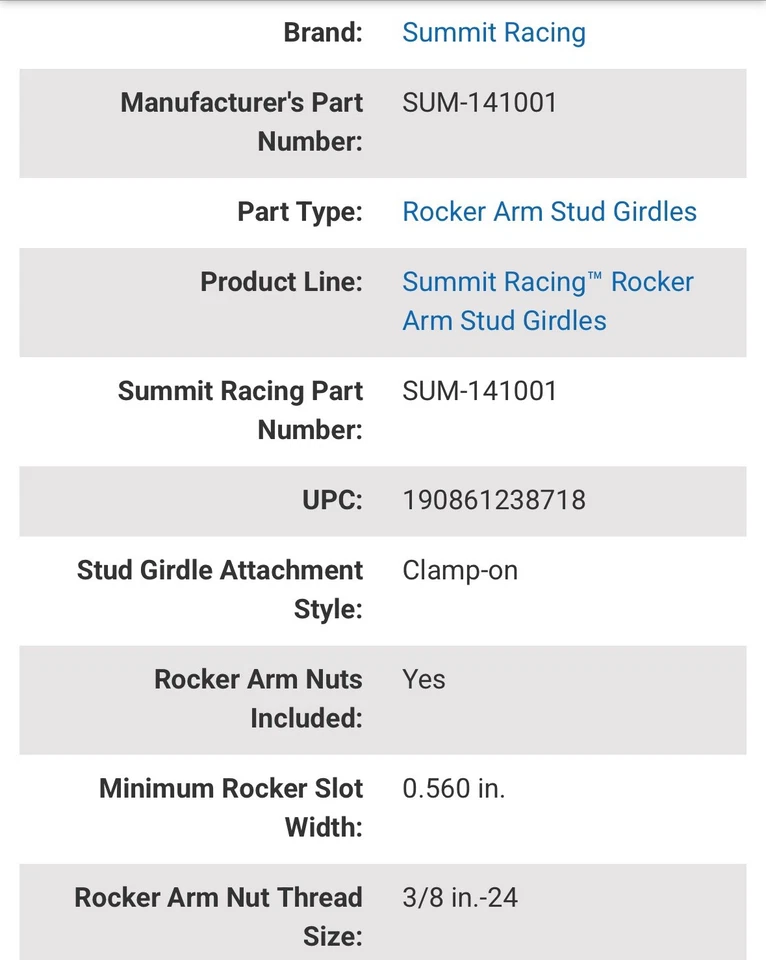
Task: Follow the Rocker Arm Stud Girdles part type link
Action: (x=549, y=212)
